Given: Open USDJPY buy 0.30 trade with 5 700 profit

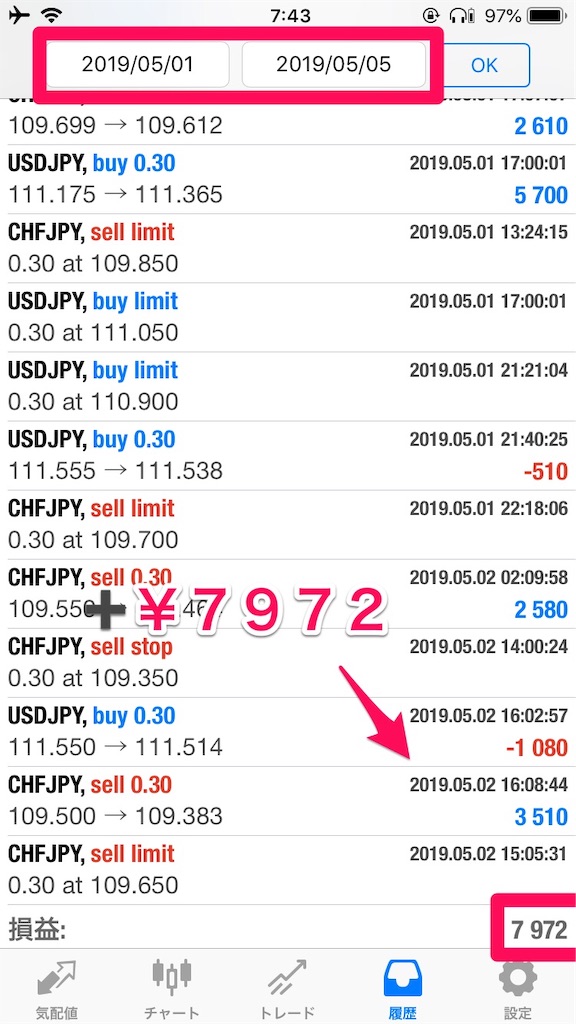Looking at the screenshot, I should click(288, 179).
